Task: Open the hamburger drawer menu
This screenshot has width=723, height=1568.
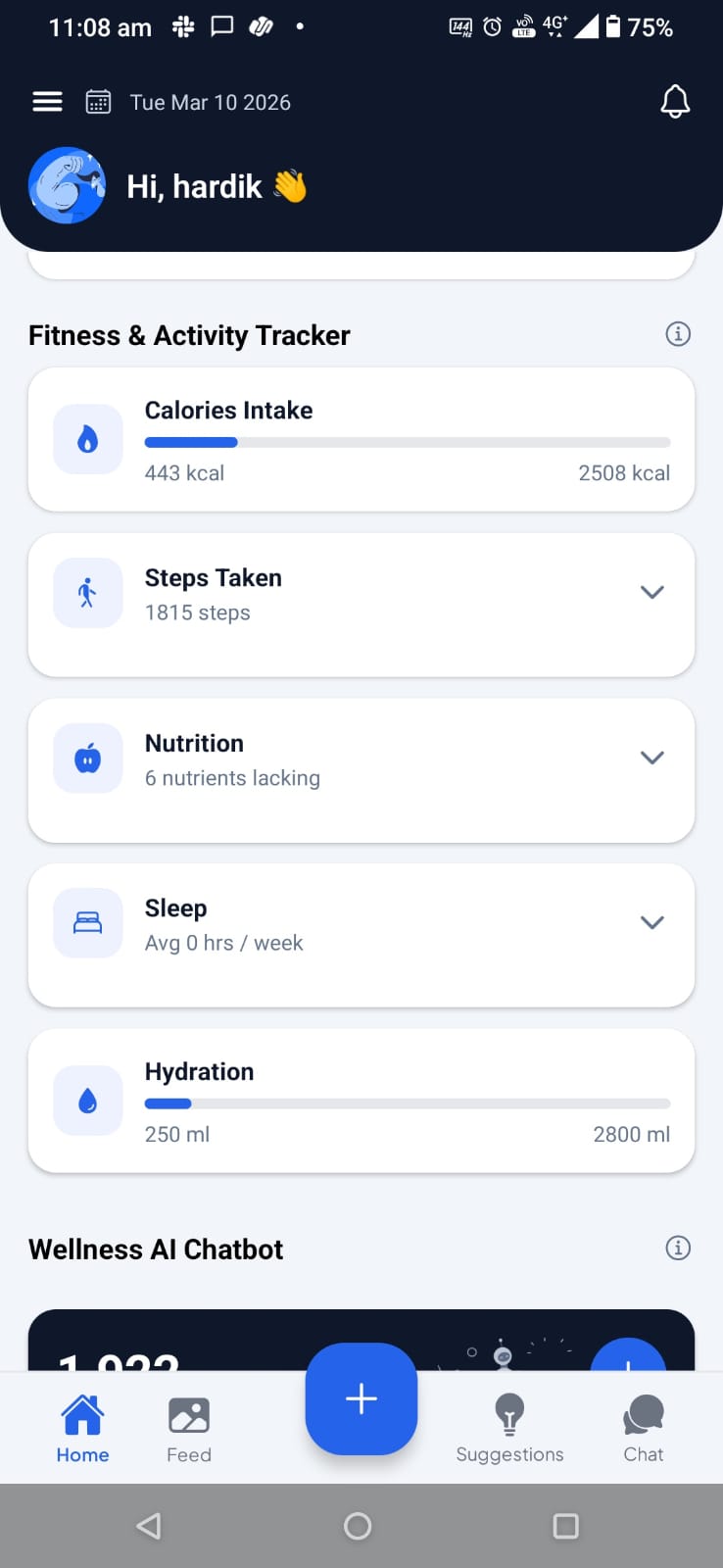Action: 47,102
